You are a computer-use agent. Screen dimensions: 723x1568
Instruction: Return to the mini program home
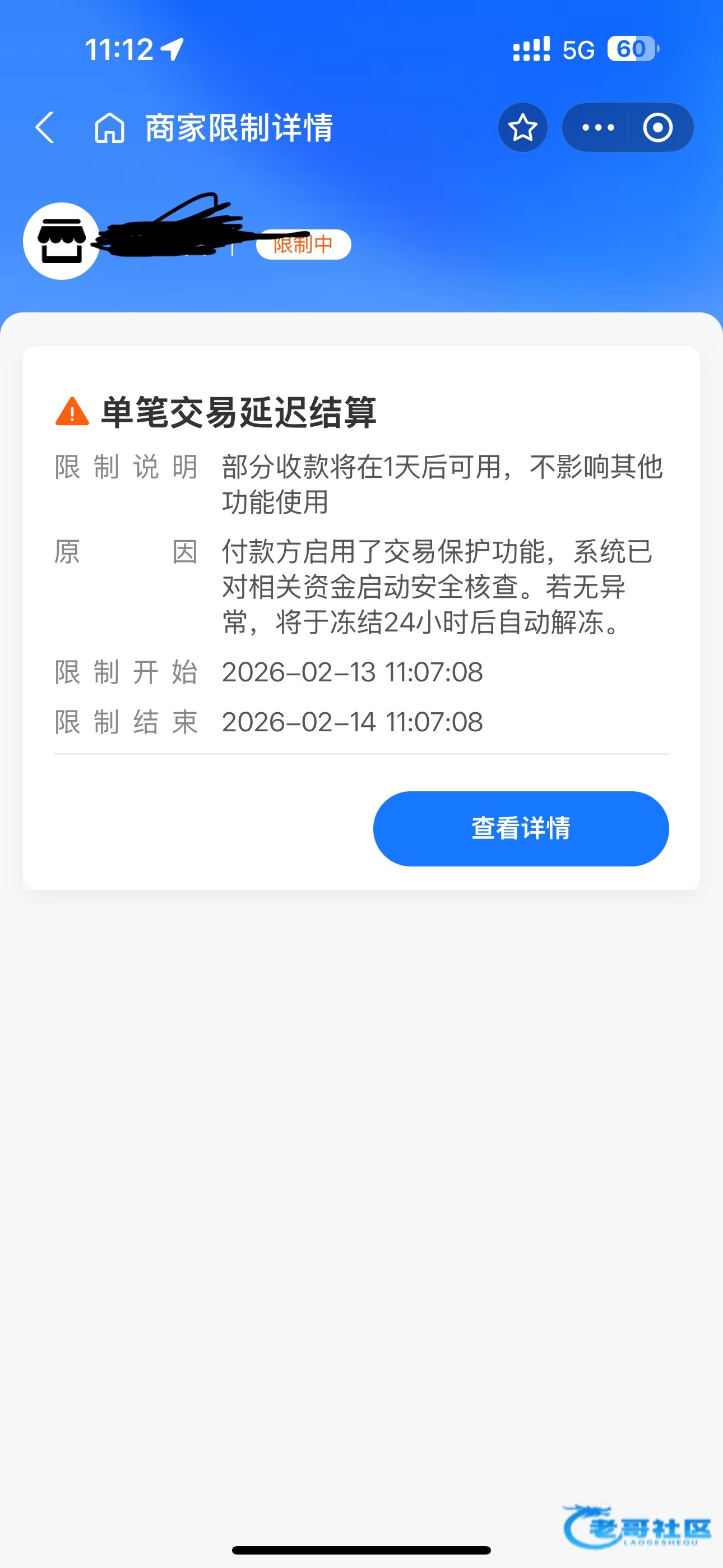click(109, 128)
